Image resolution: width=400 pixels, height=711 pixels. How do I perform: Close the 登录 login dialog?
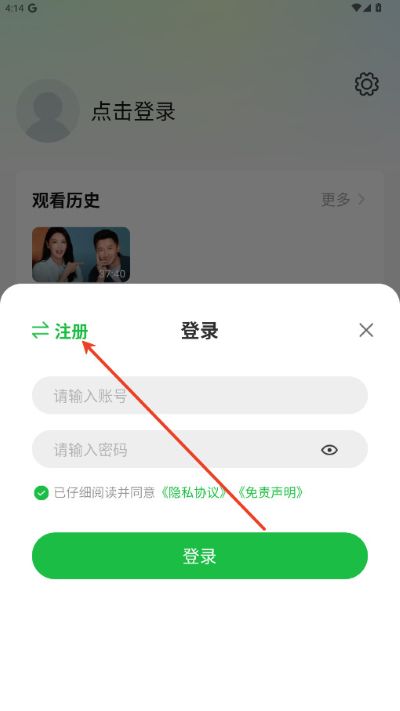(366, 330)
